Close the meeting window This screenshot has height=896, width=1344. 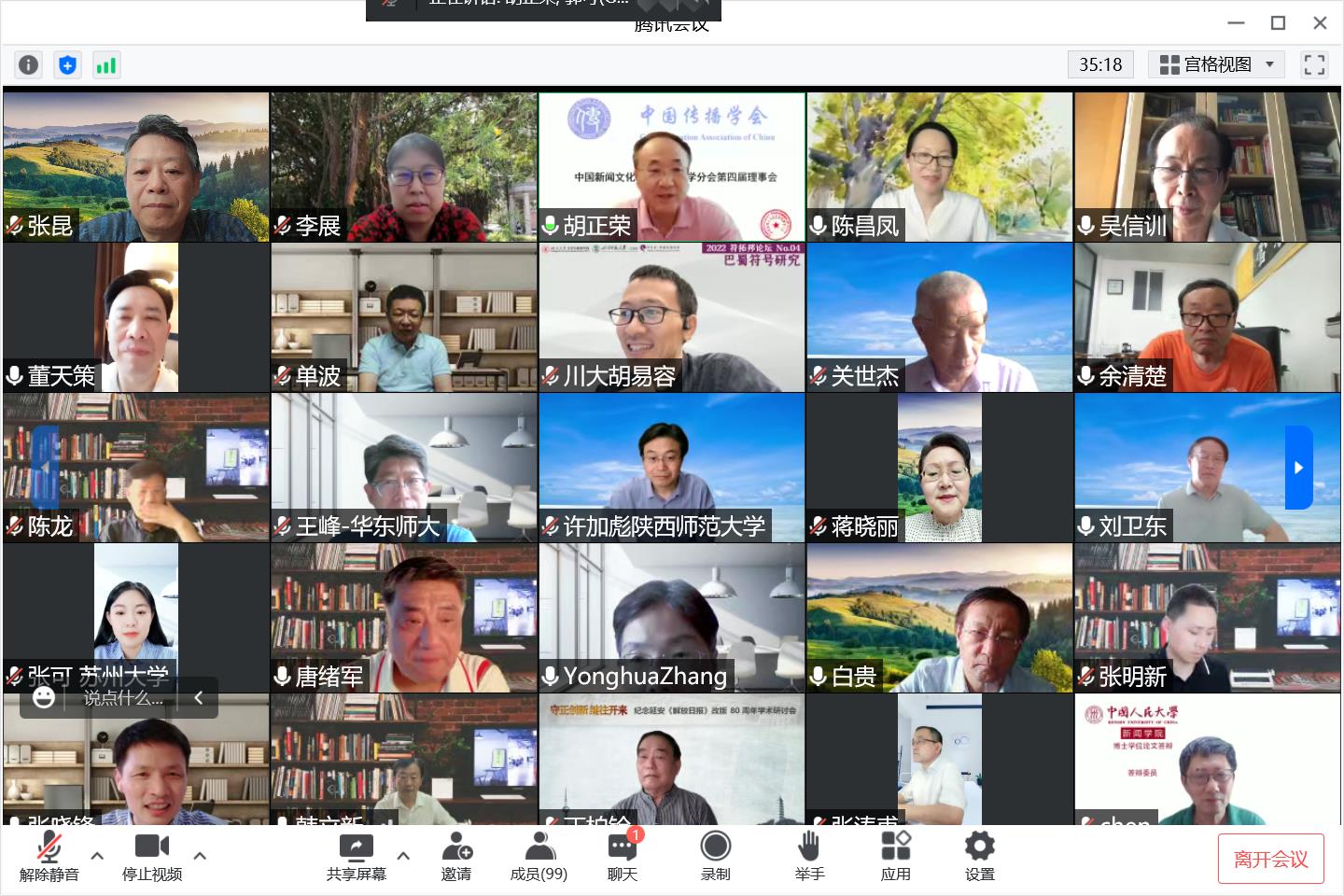tap(1320, 22)
